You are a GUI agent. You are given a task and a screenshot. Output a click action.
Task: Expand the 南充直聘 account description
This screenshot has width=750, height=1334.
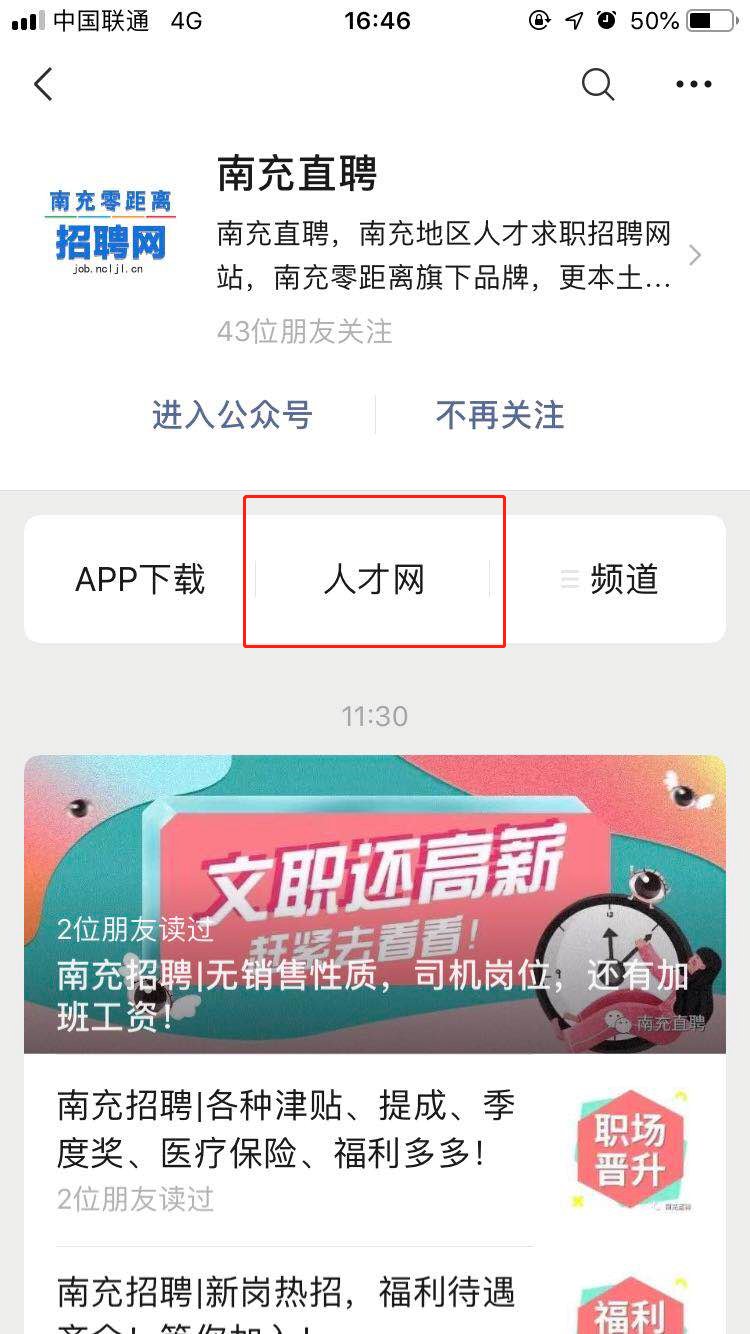(x=694, y=256)
